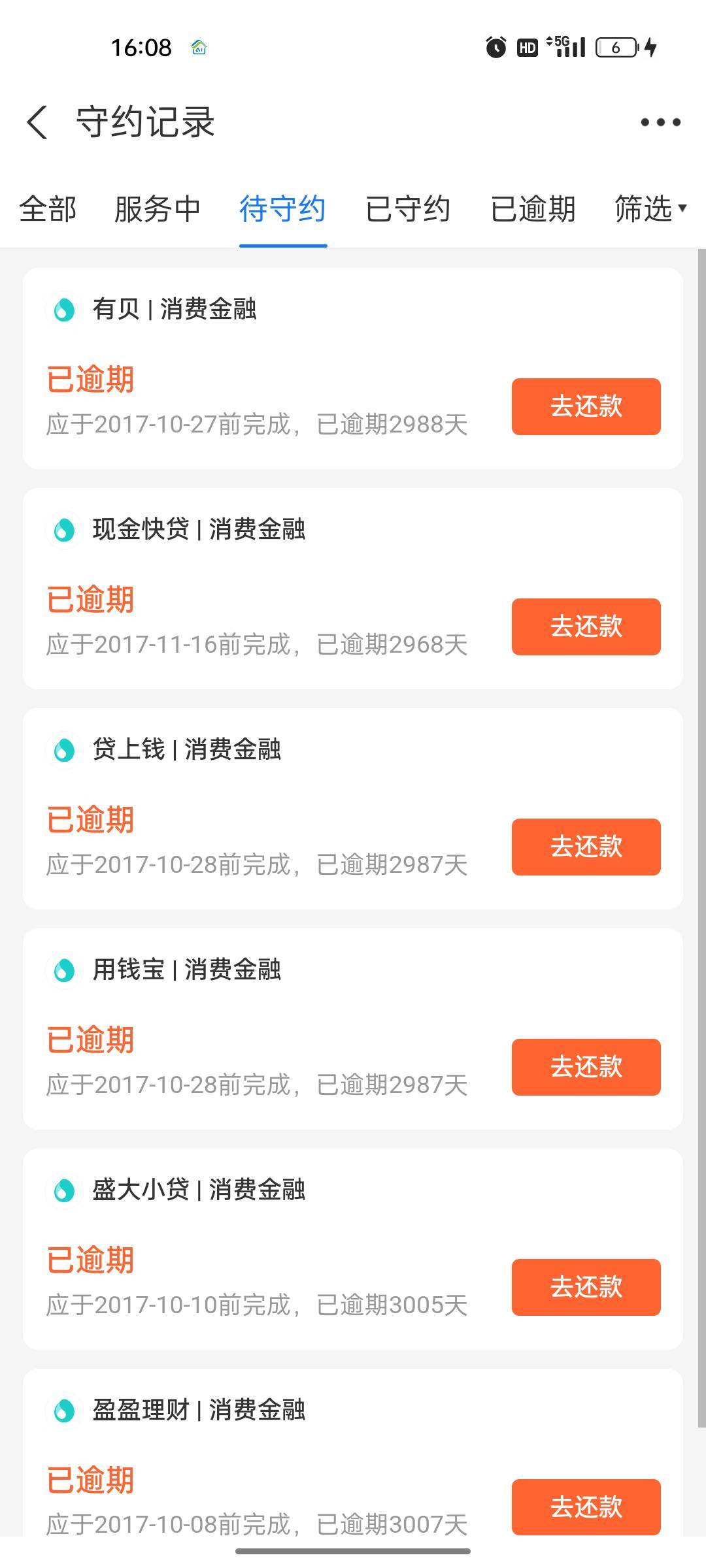Open the 盛大小贷 消费金融 card

click(x=261, y=1222)
